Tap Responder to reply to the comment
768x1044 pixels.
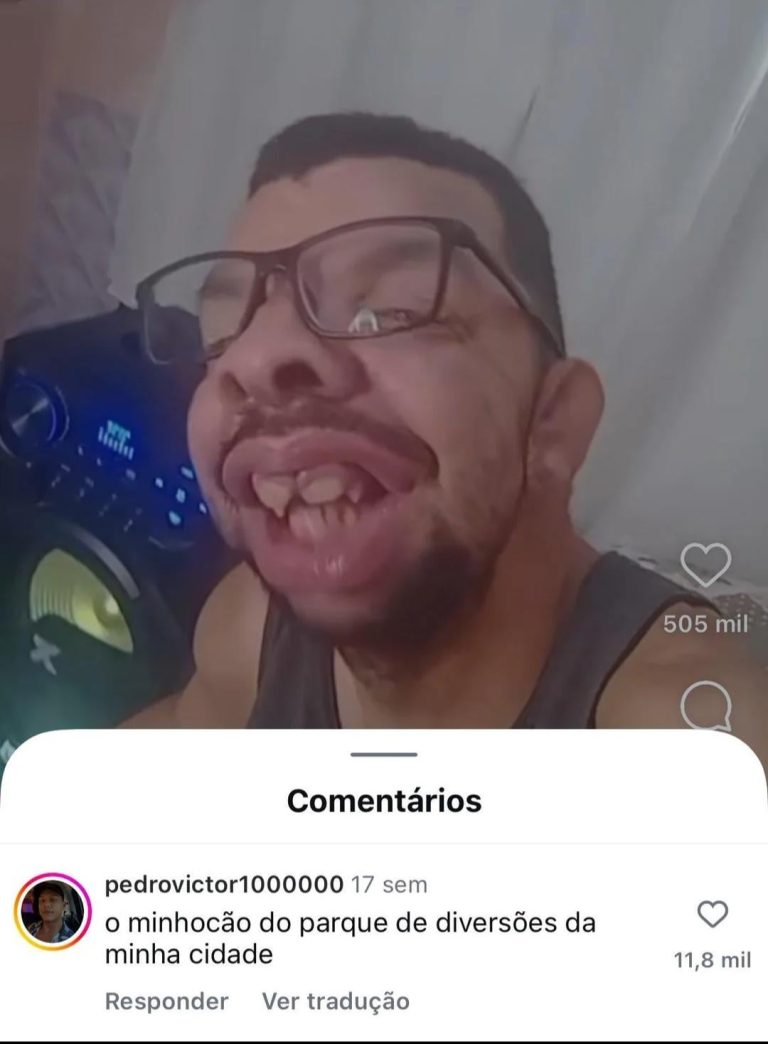click(167, 1001)
